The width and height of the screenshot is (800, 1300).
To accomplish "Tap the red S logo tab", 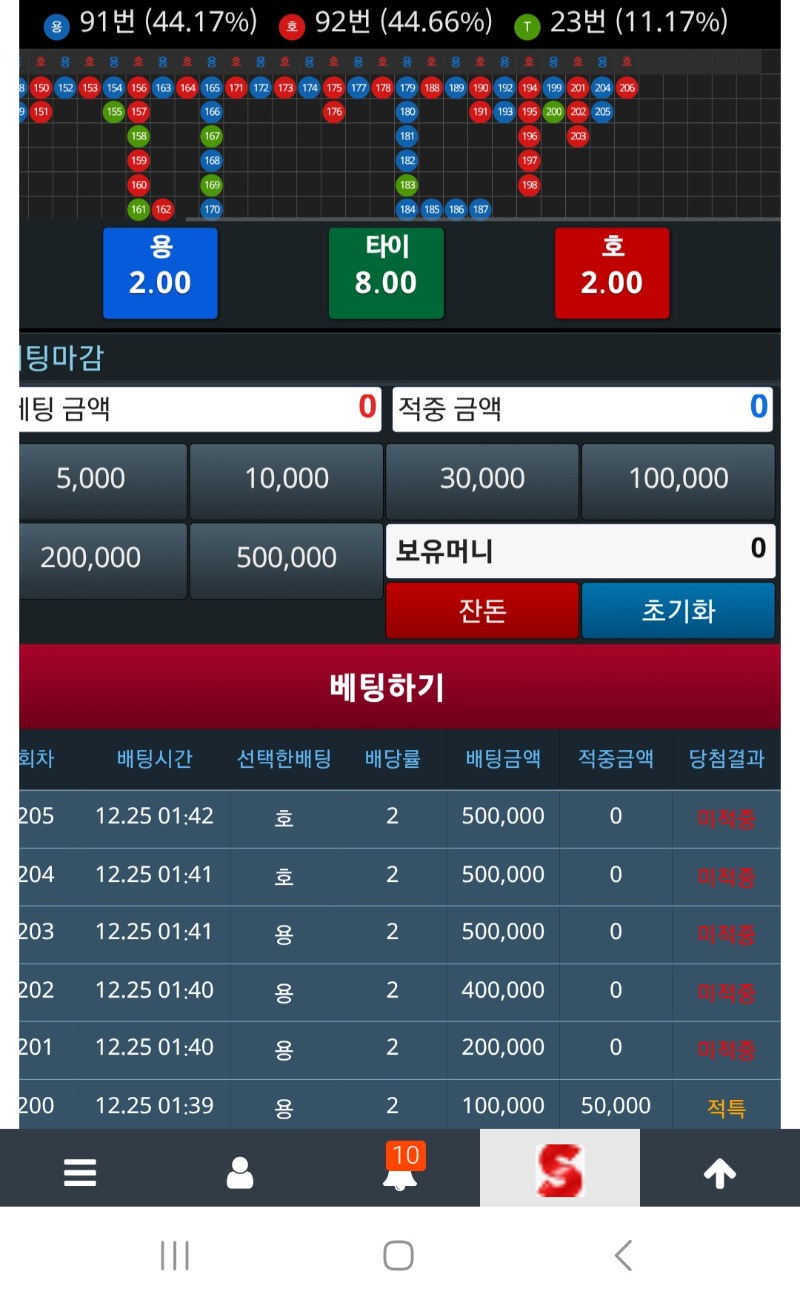I will [560, 1169].
